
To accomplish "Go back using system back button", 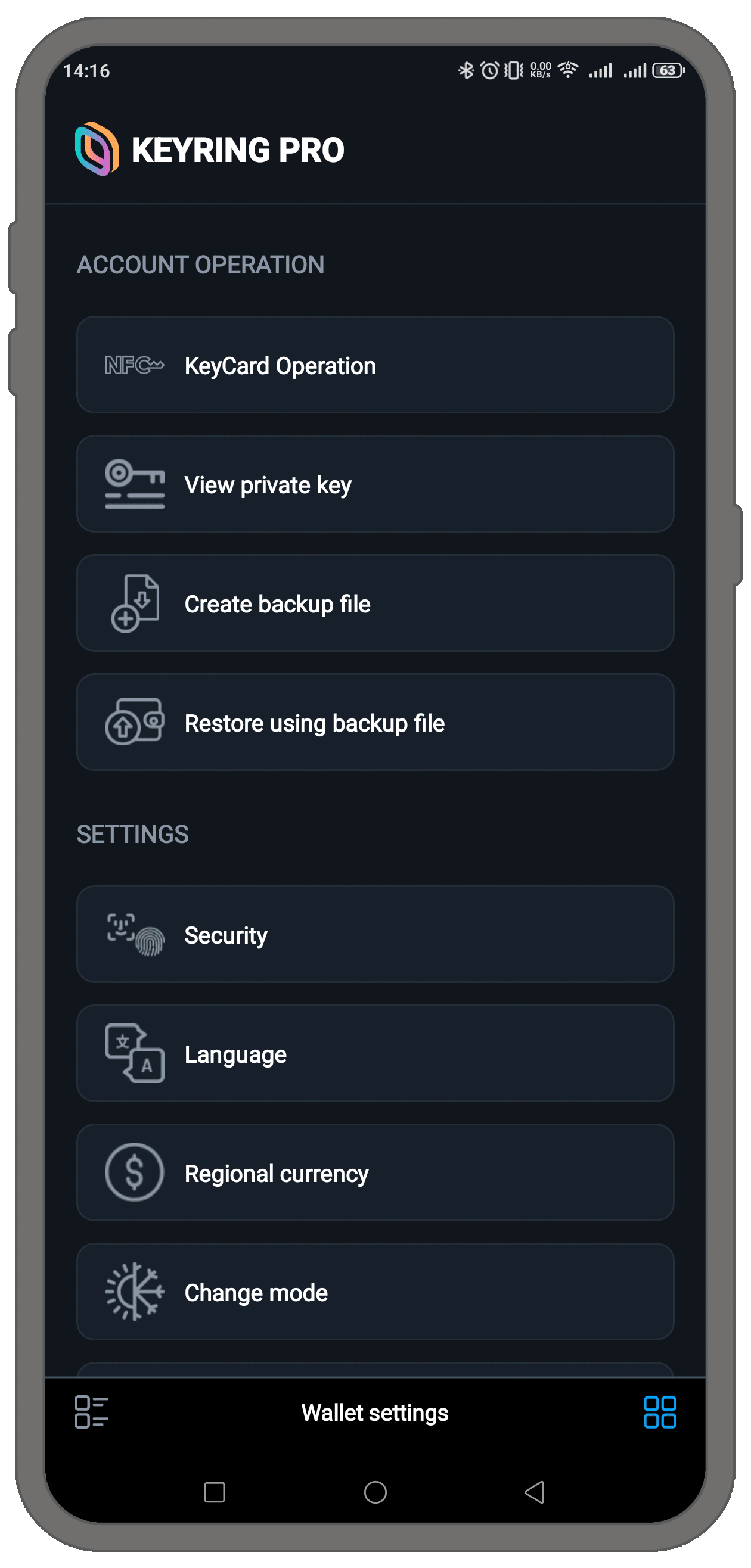I will point(534,1492).
